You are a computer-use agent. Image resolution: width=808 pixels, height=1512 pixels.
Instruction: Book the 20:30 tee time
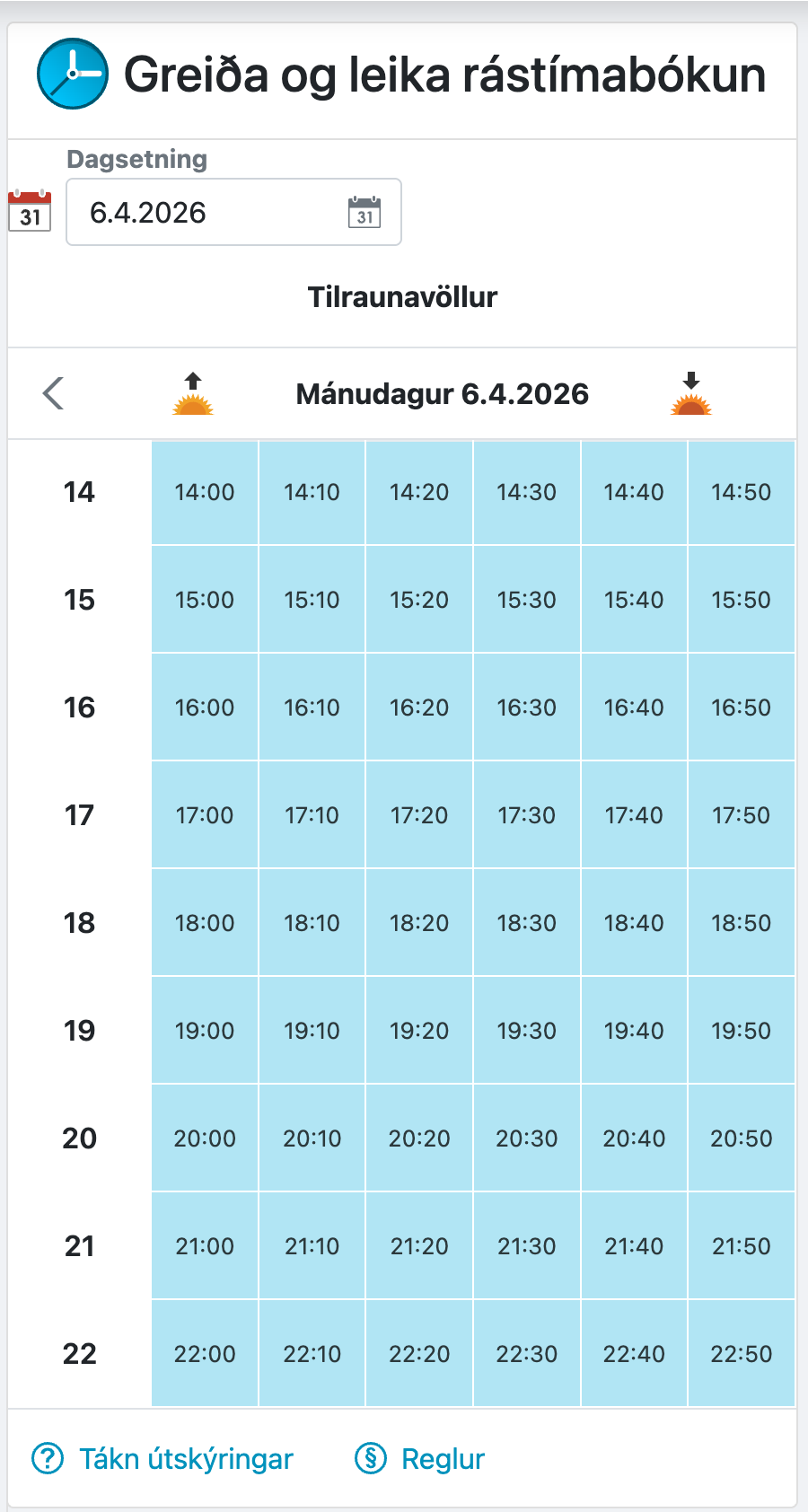click(527, 1138)
